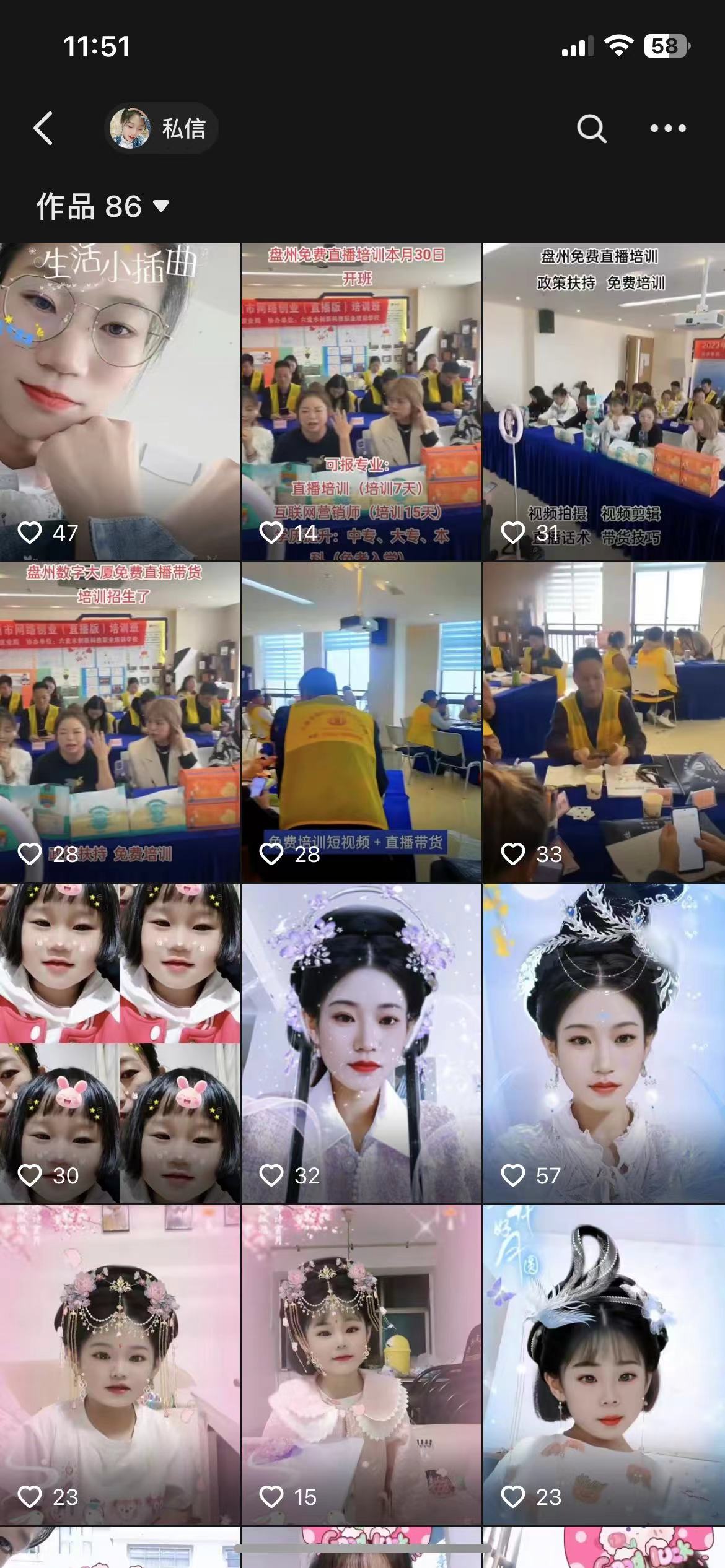
Task: Open the 盘州数字大厦 培训招生 video
Action: click(120, 722)
